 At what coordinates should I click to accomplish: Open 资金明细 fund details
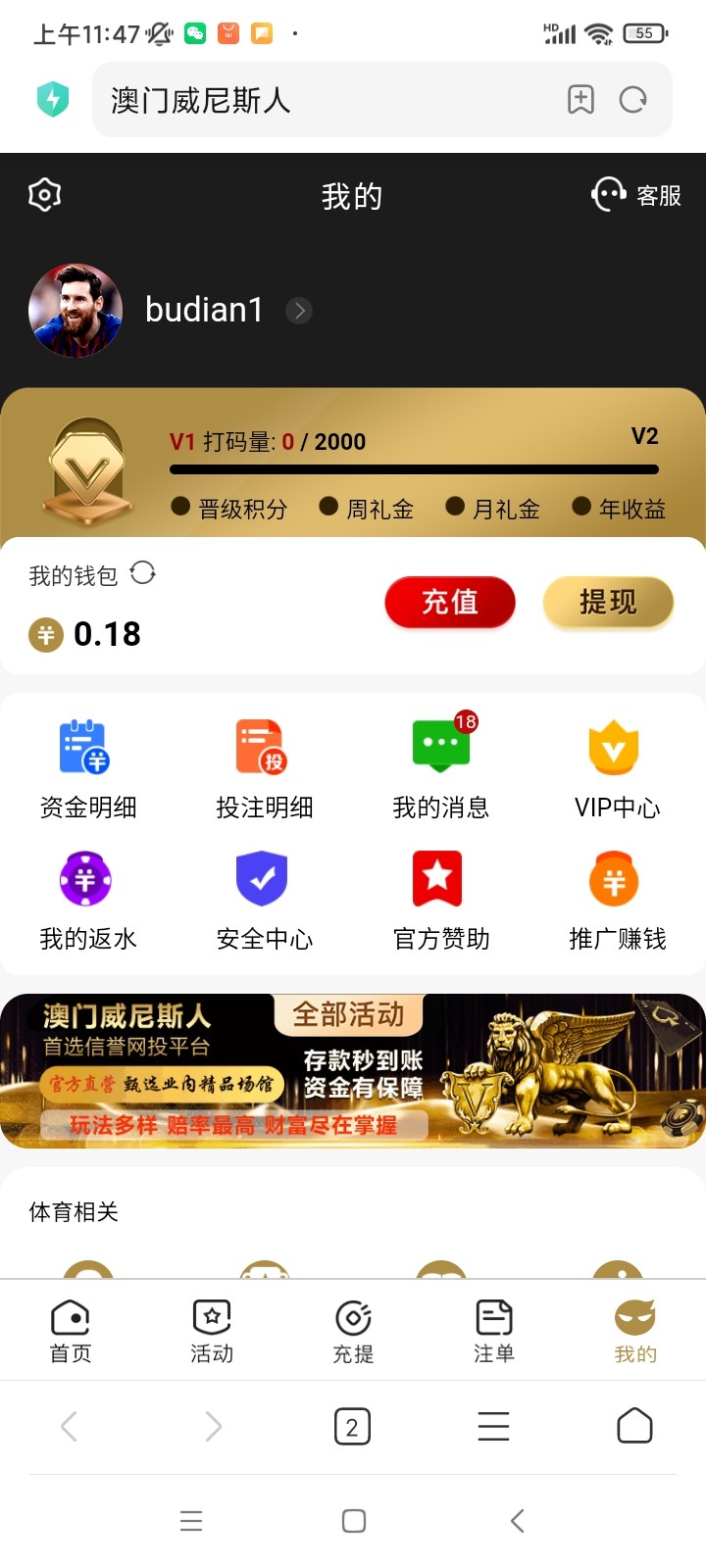tap(87, 769)
